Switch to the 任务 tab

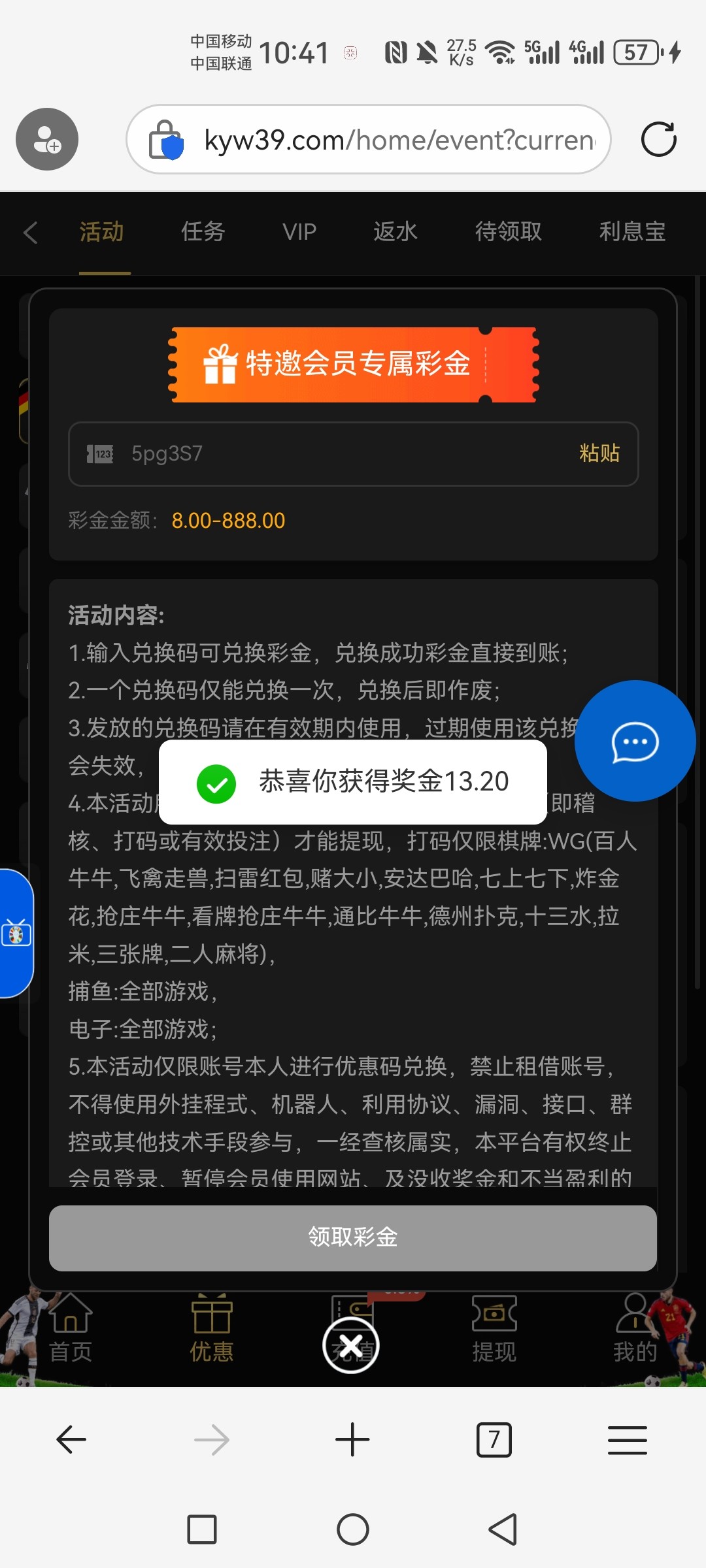point(203,232)
